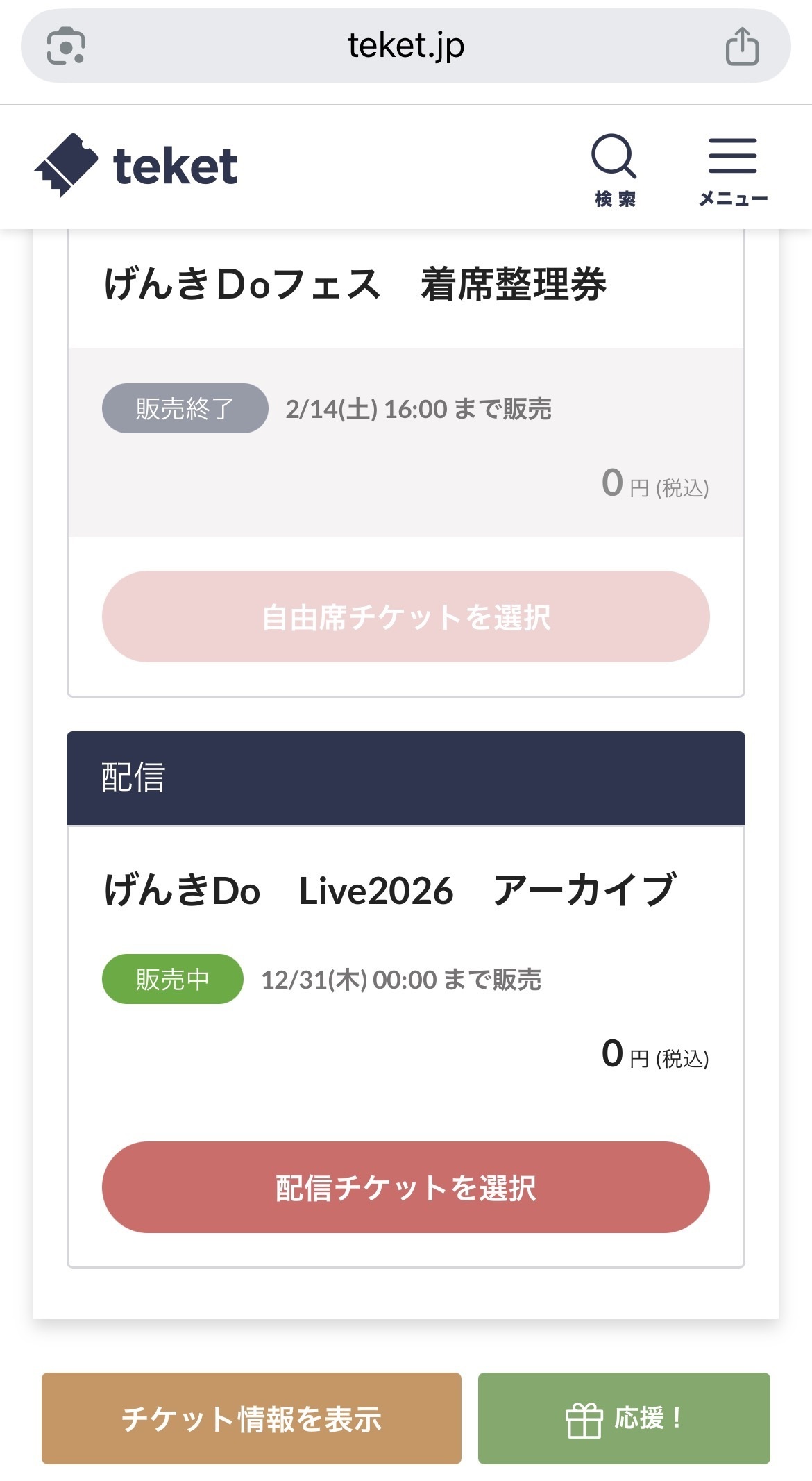
Task: Tap the 応援！ gift button
Action: point(623,1418)
